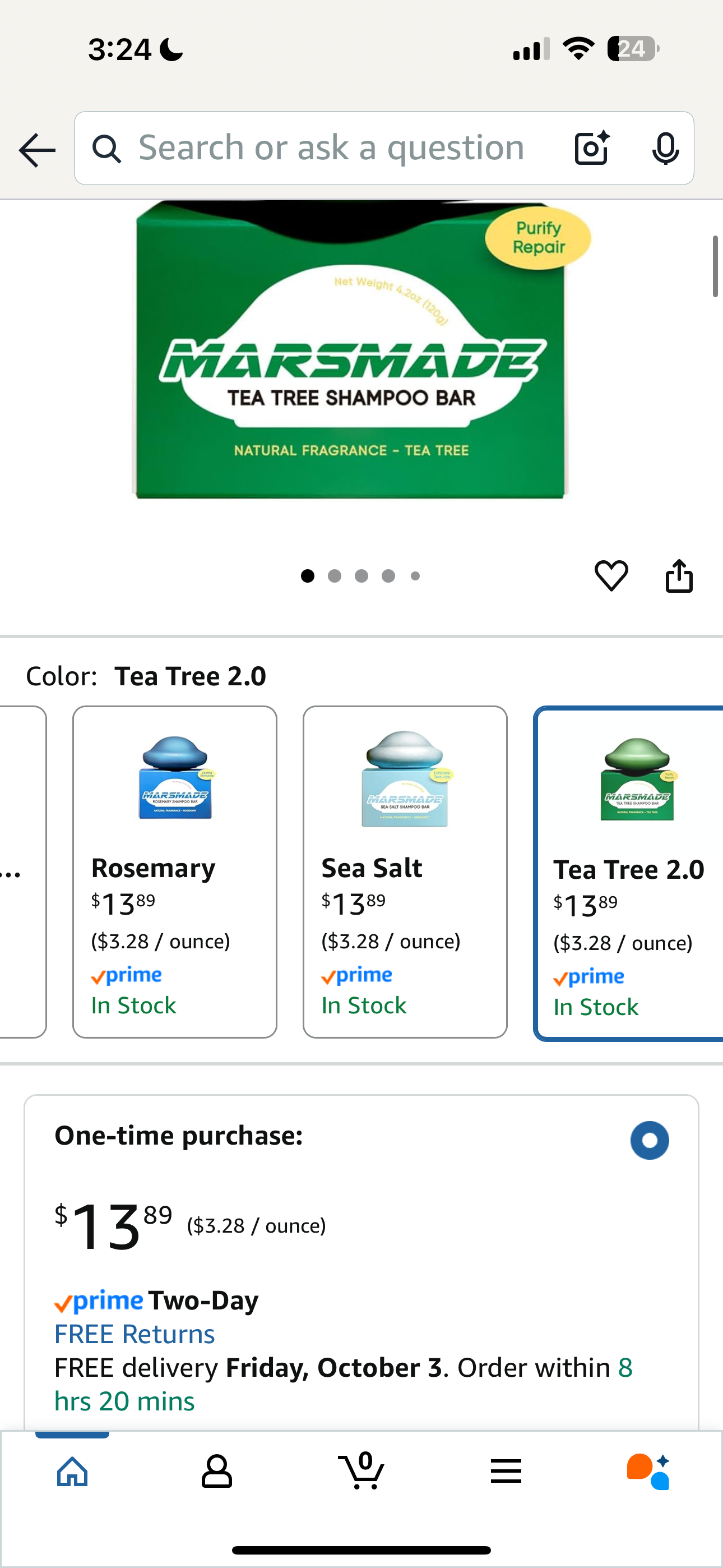Image resolution: width=723 pixels, height=1568 pixels.
Task: Add the item to your wish list
Action: tap(611, 575)
